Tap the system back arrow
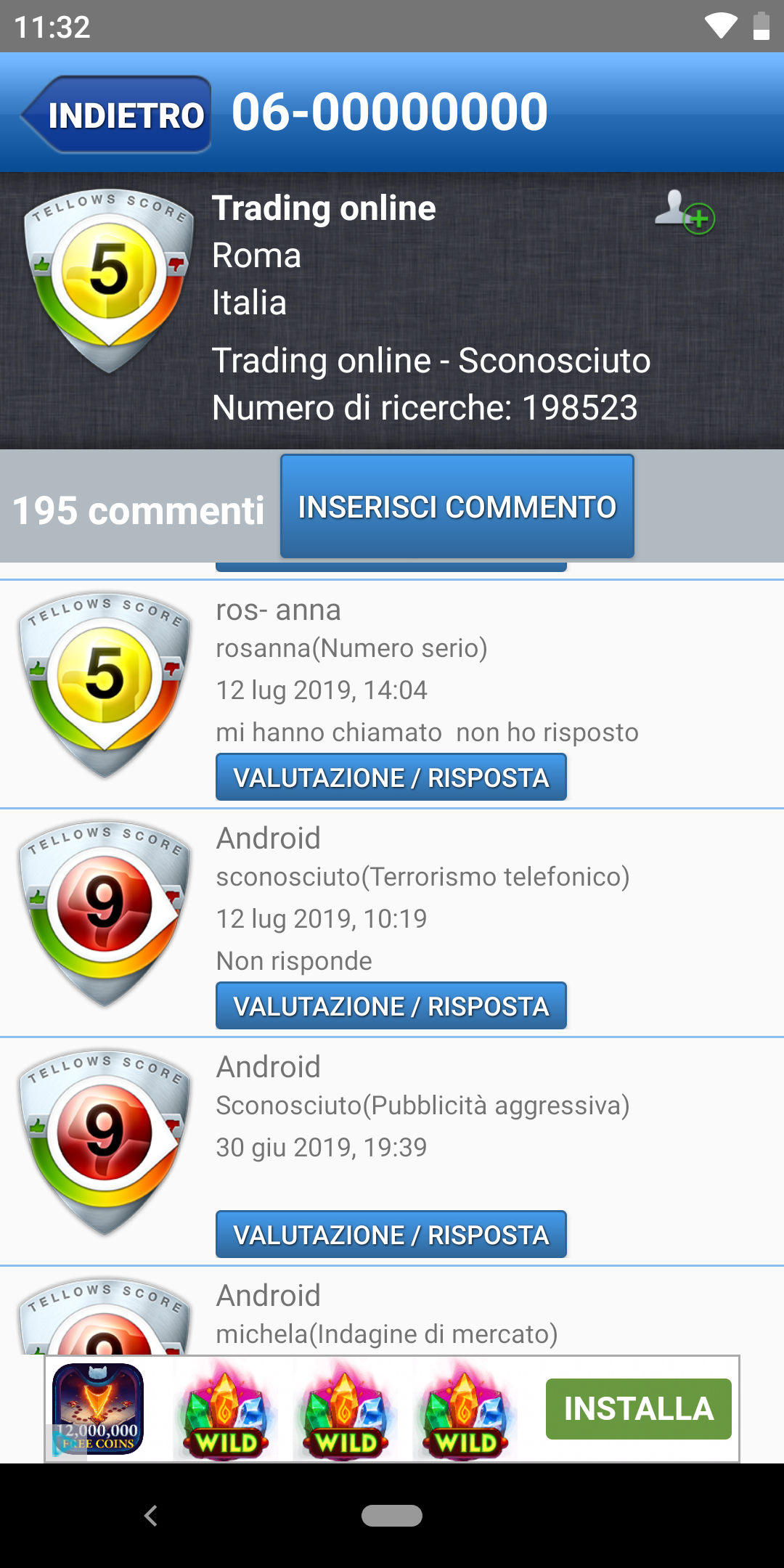This screenshot has width=784, height=1568. click(x=151, y=1516)
